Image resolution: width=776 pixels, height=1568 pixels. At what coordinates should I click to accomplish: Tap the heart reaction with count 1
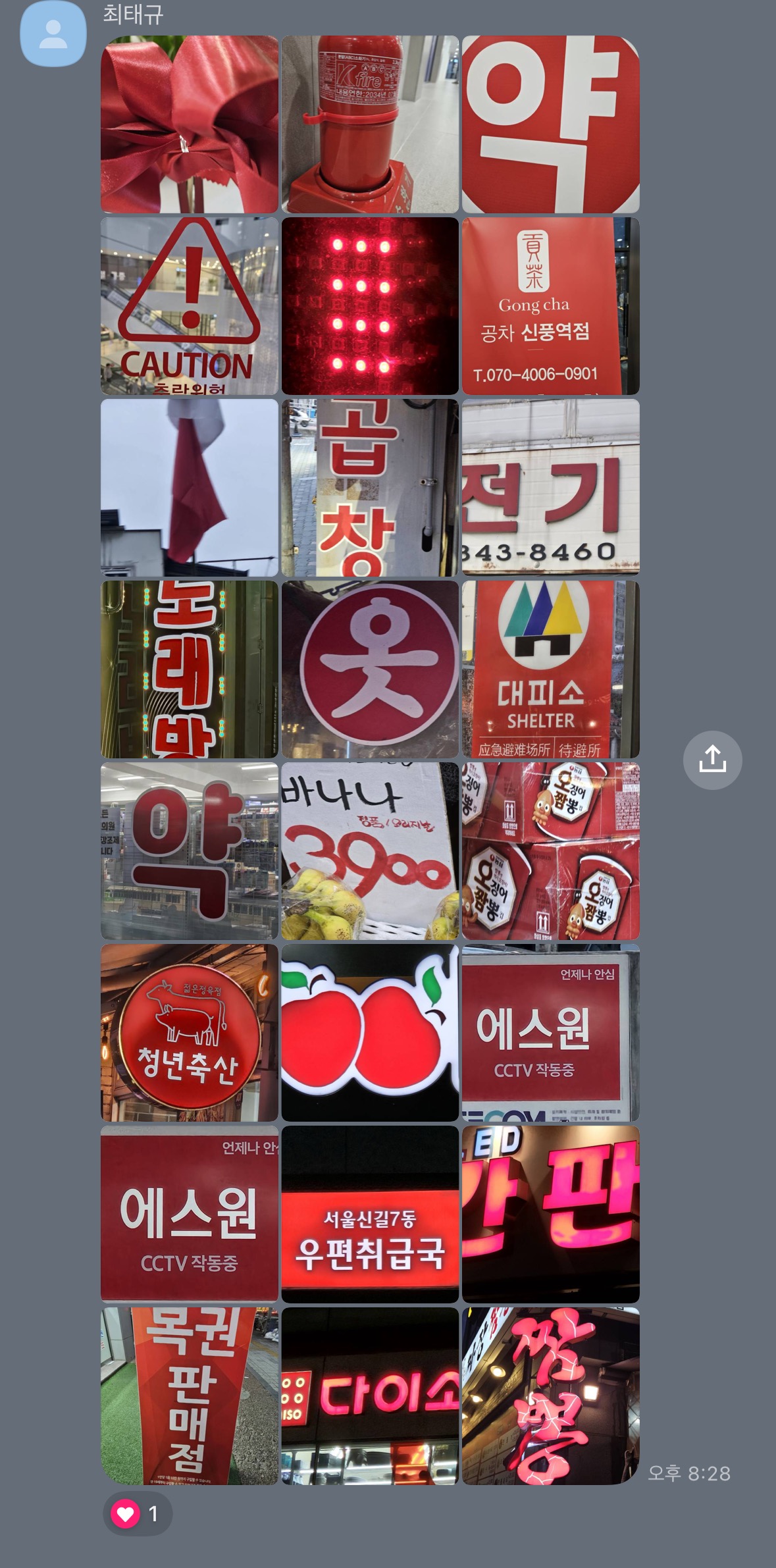click(138, 1514)
